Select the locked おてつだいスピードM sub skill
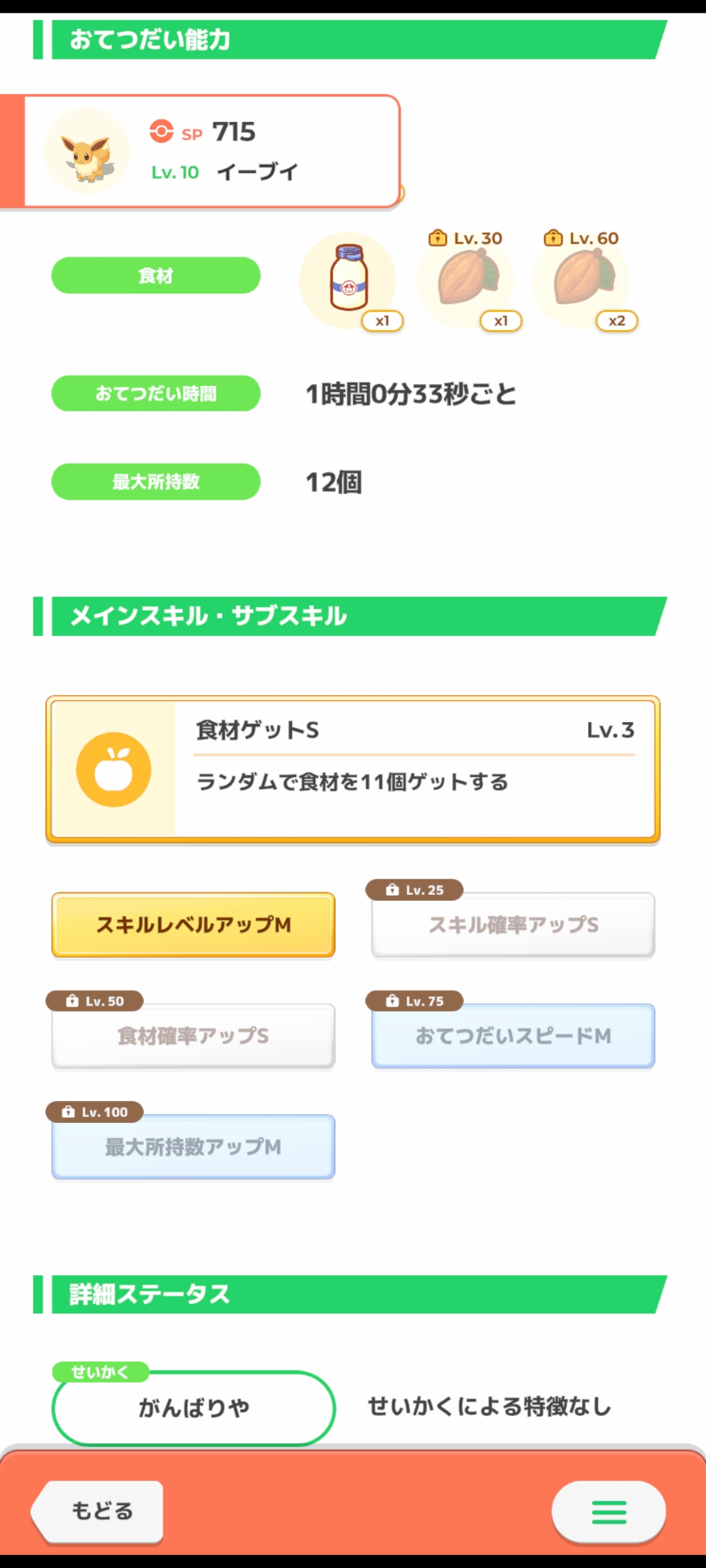706x1568 pixels. point(513,1036)
